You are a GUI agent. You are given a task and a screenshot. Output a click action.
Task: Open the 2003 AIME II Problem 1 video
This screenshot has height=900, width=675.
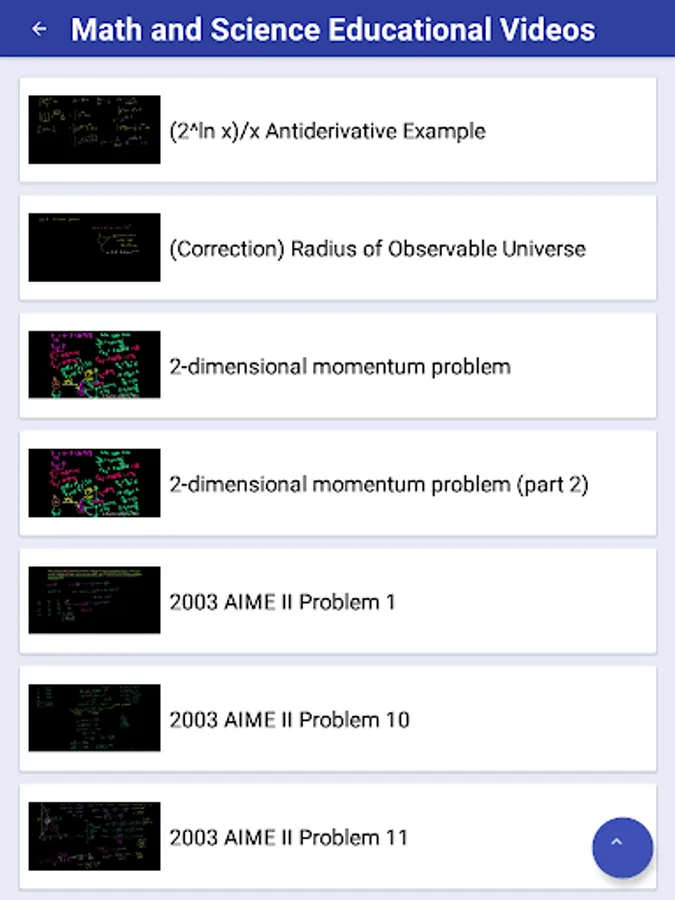[337, 602]
